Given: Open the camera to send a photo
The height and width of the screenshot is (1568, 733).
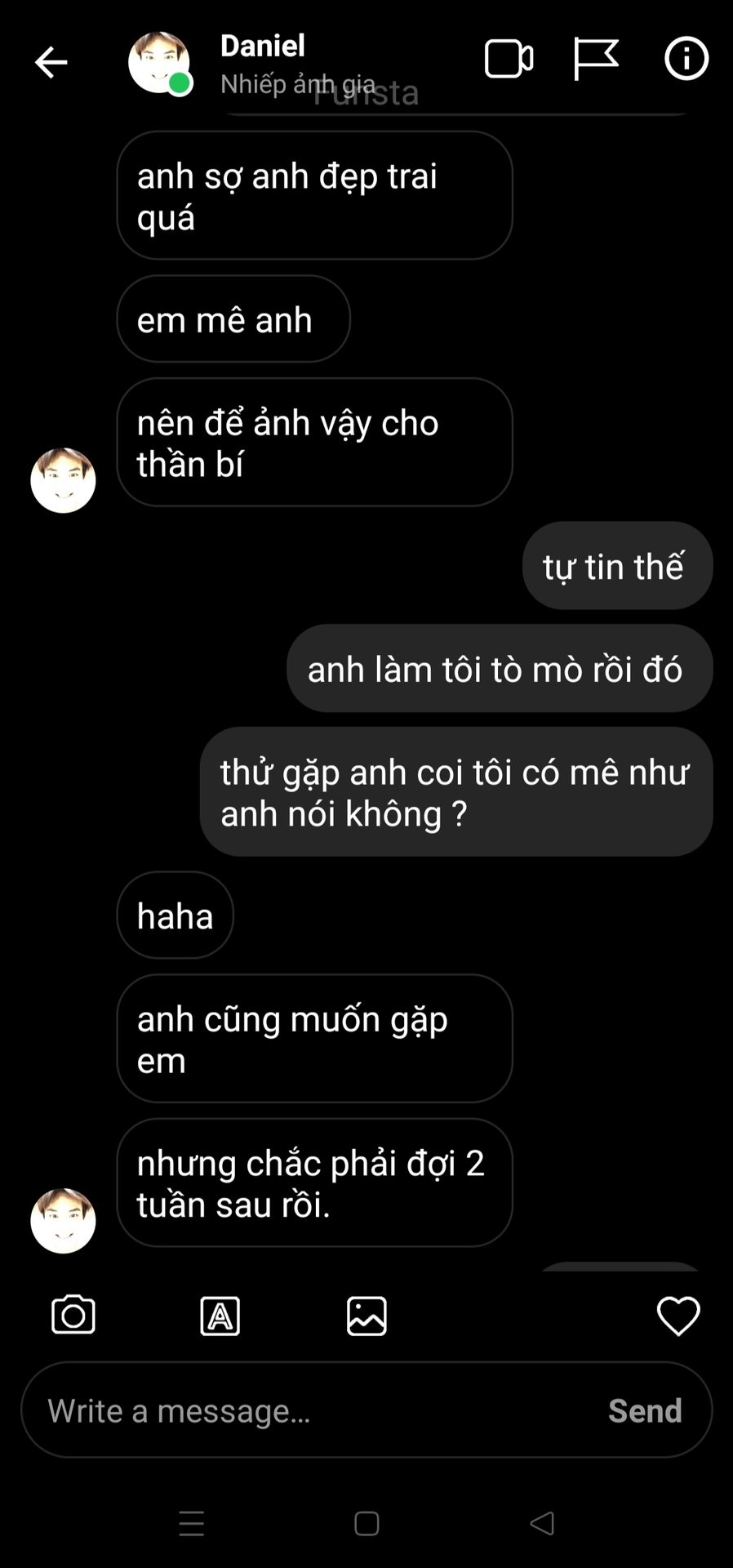Looking at the screenshot, I should 73,1316.
